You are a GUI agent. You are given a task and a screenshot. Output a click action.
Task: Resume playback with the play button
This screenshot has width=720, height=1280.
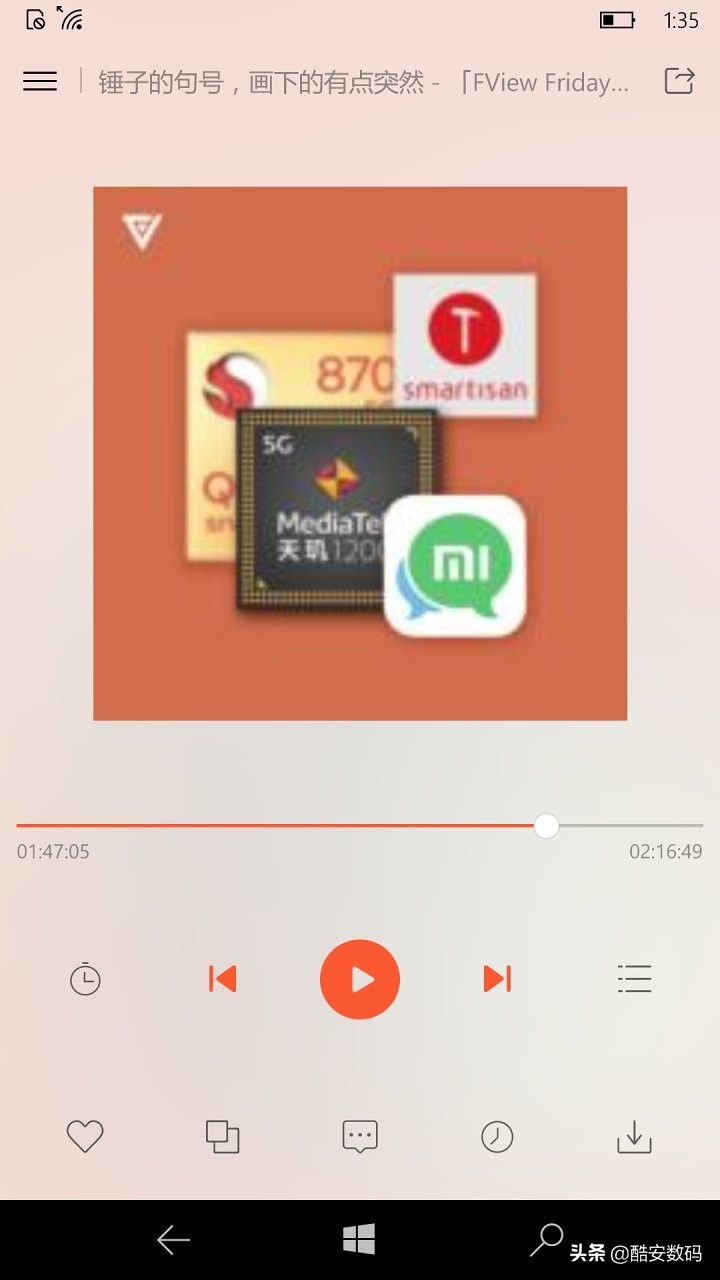coord(360,978)
